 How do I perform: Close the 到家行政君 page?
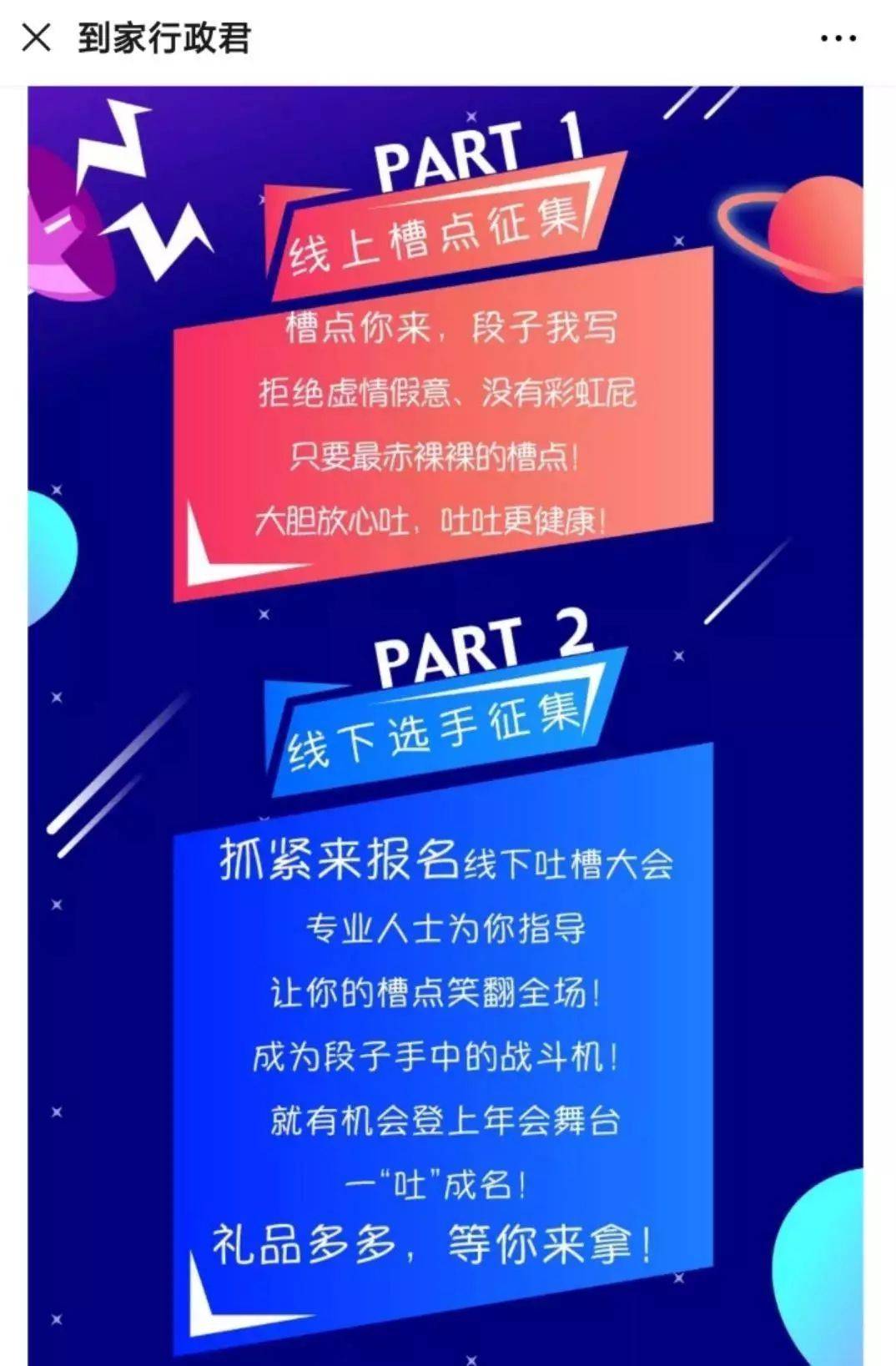click(36, 38)
